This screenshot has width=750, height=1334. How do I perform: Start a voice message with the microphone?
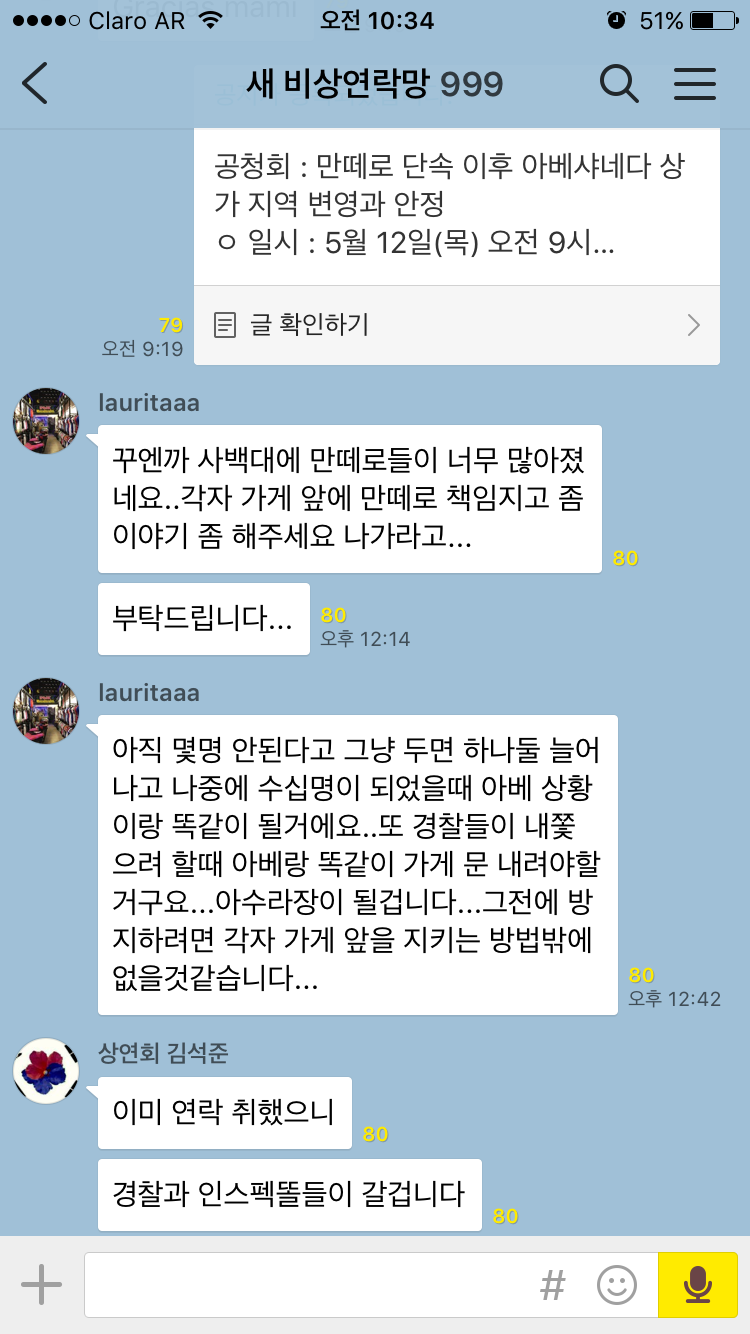coord(698,1285)
